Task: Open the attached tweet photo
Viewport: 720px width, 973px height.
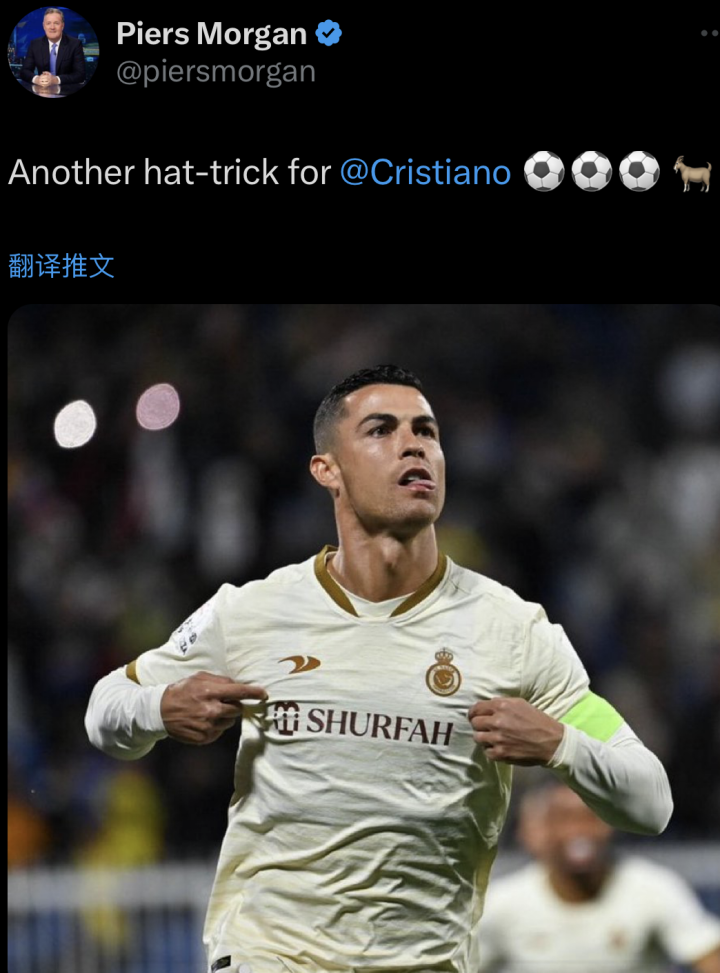Action: click(x=364, y=640)
